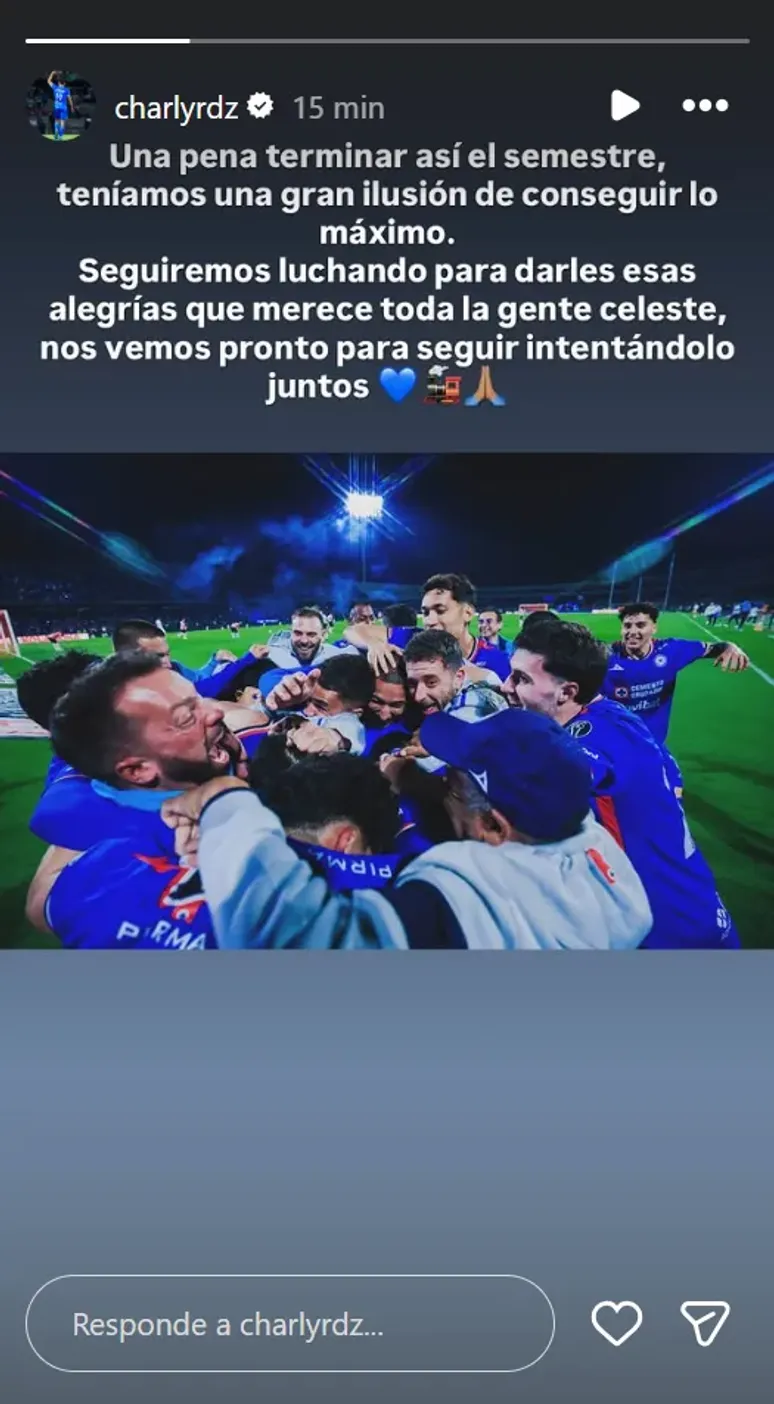Image resolution: width=774 pixels, height=1404 pixels.
Task: Open charlyrdz profile picture
Action: pos(60,106)
